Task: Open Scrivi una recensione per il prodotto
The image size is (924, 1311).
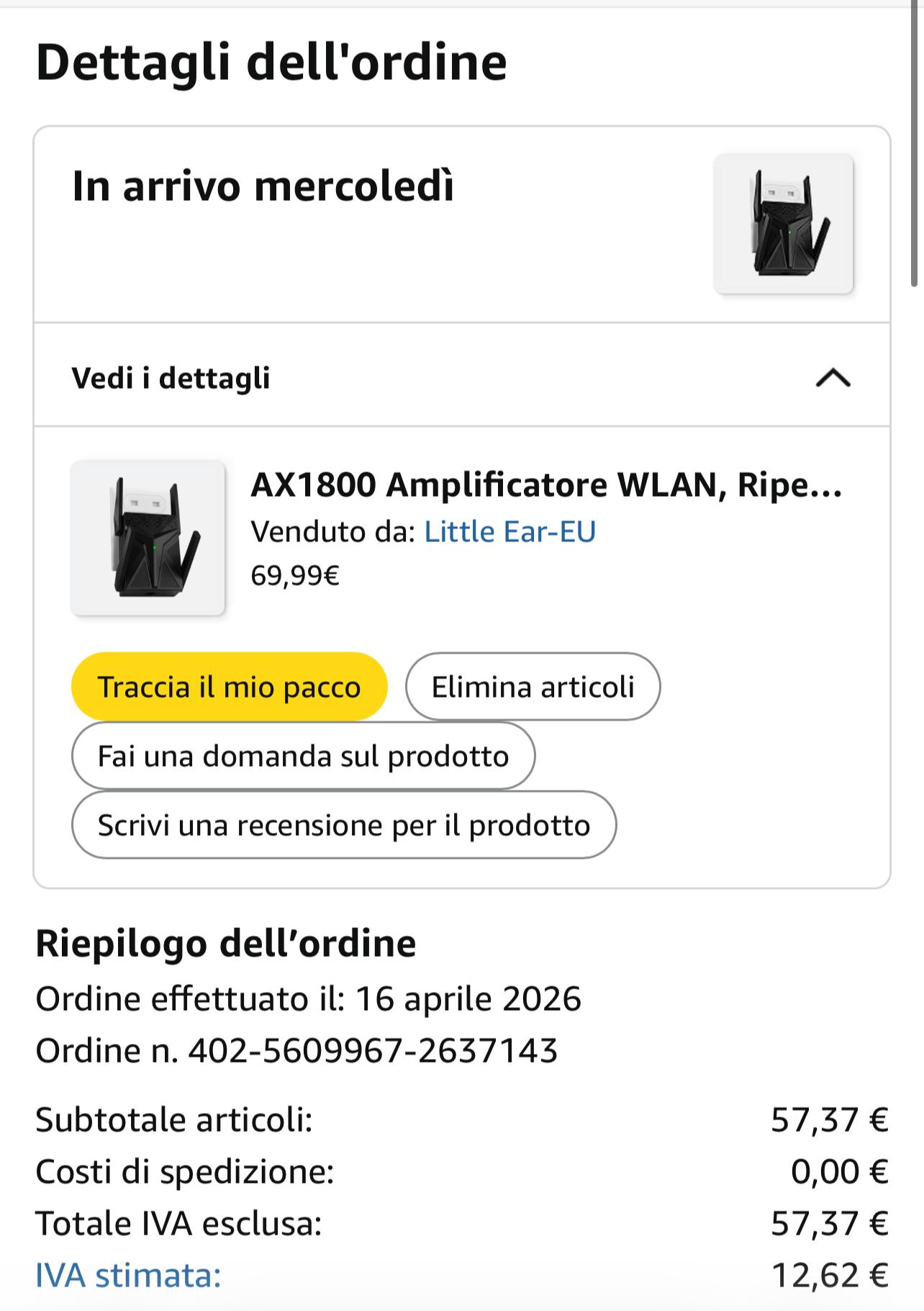Action: (343, 825)
